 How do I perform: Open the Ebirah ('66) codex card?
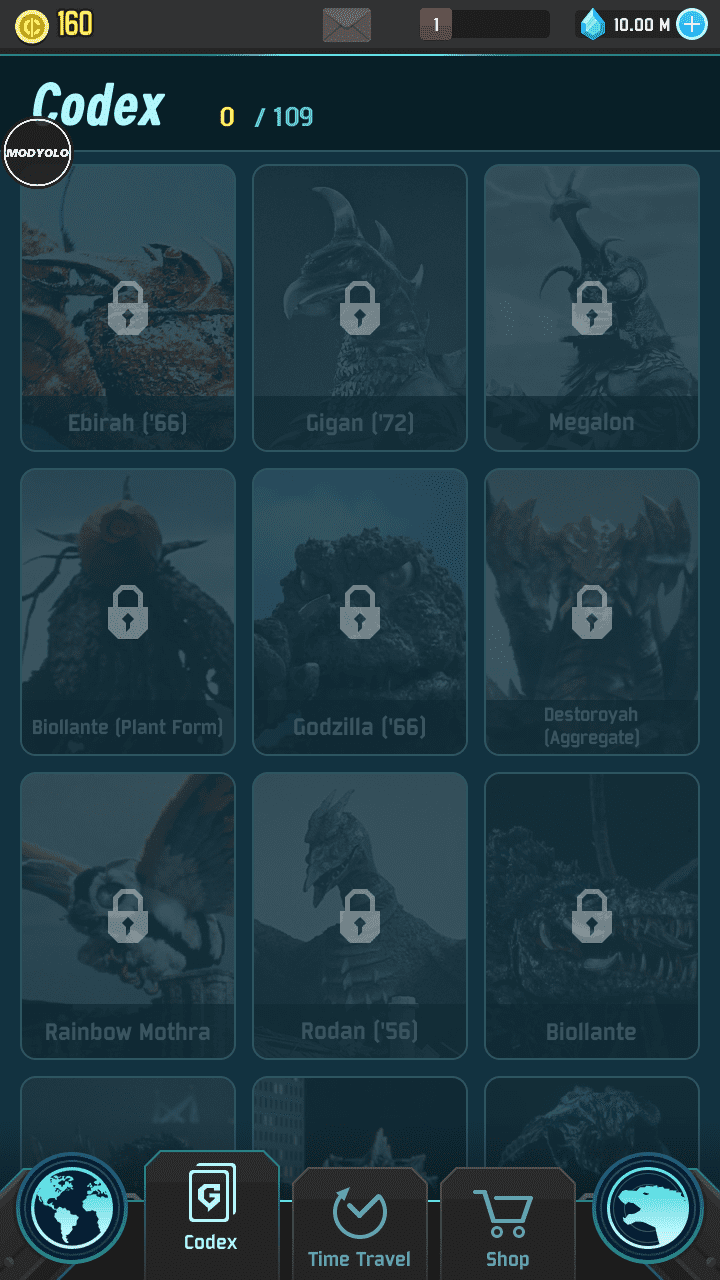point(128,307)
